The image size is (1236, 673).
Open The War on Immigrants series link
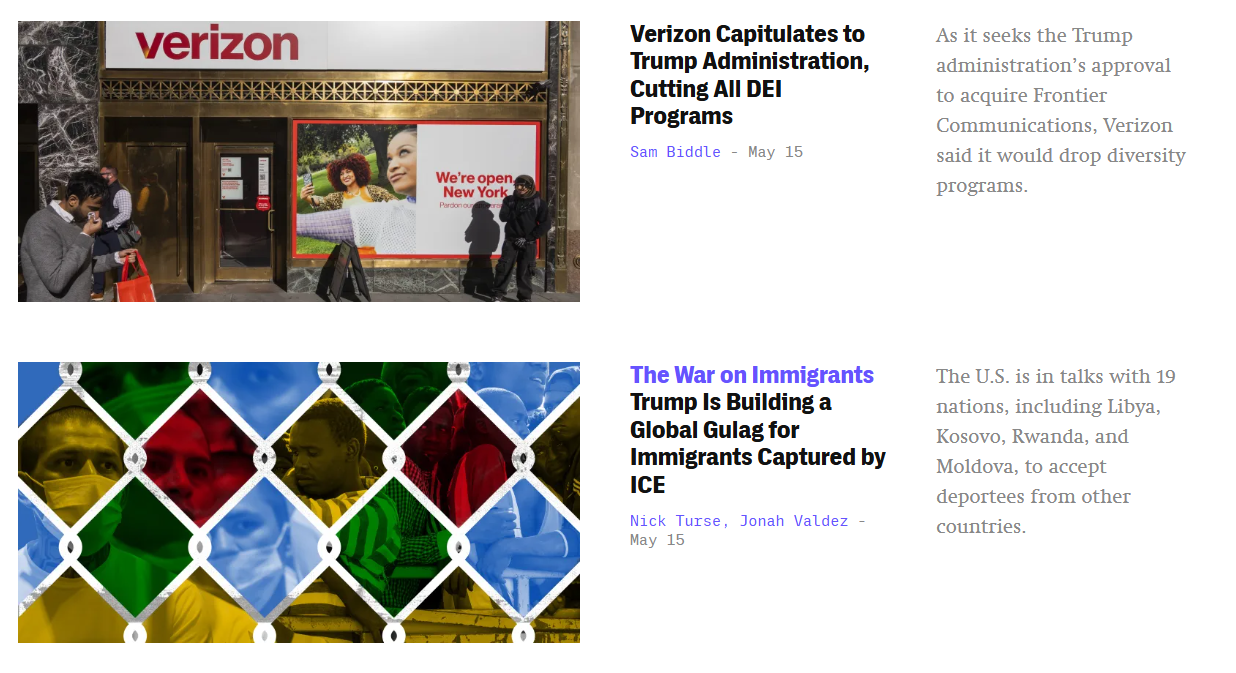(x=751, y=375)
